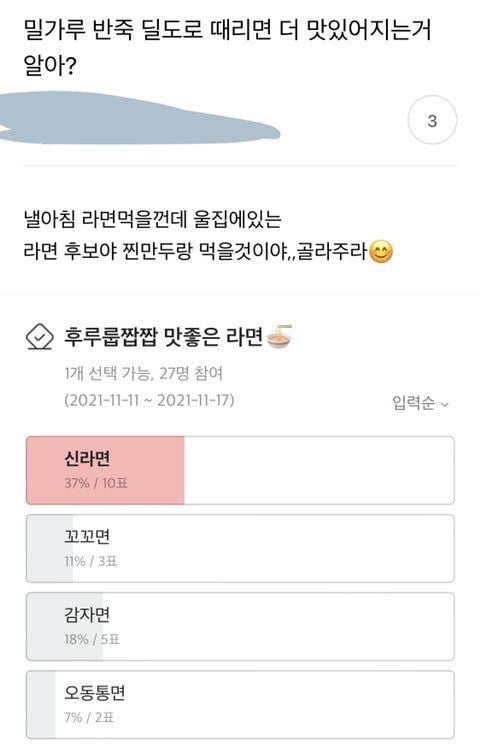Image resolution: width=480 pixels, height=746 pixels.
Task: Choose 감자면 in the ramen poll
Action: tap(240, 626)
